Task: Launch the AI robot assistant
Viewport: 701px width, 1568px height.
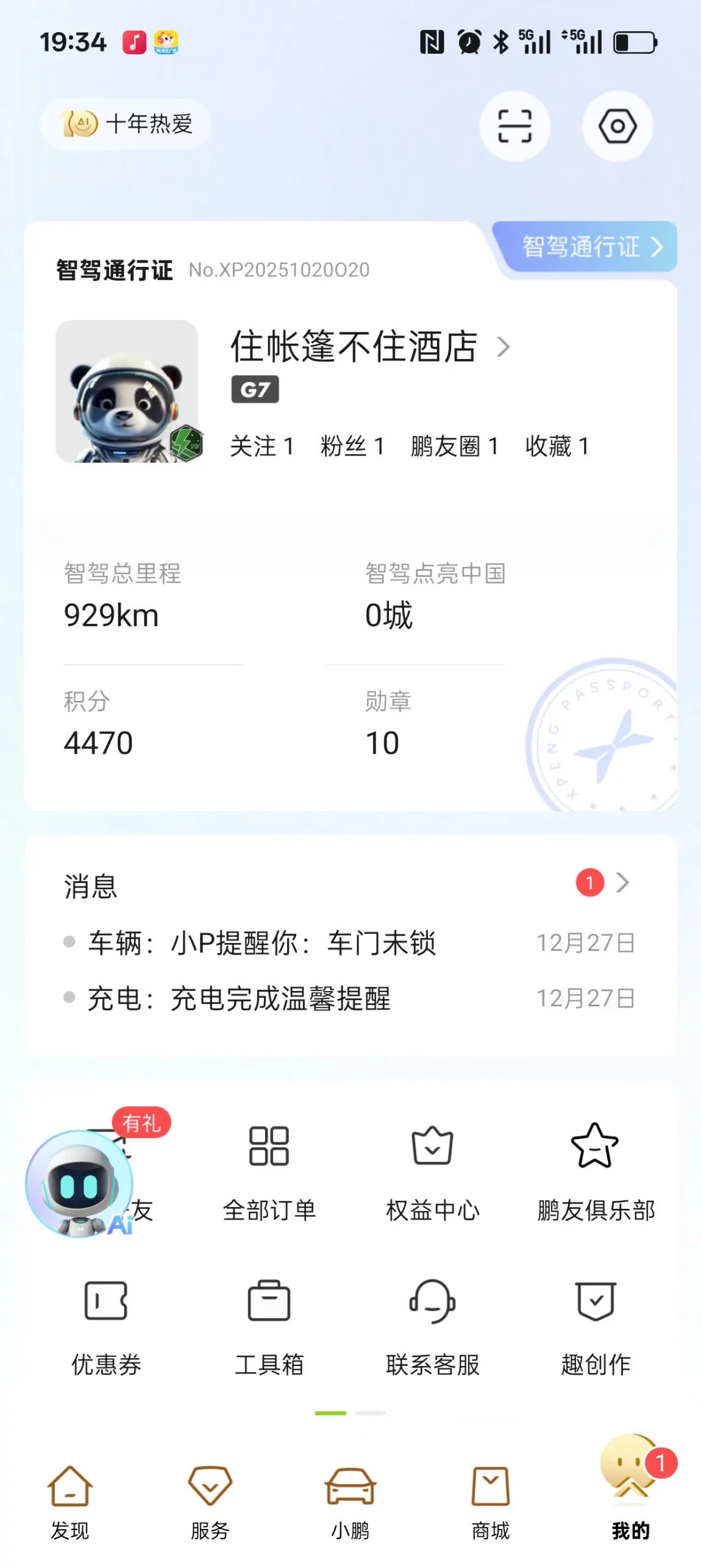Action: tap(79, 1184)
